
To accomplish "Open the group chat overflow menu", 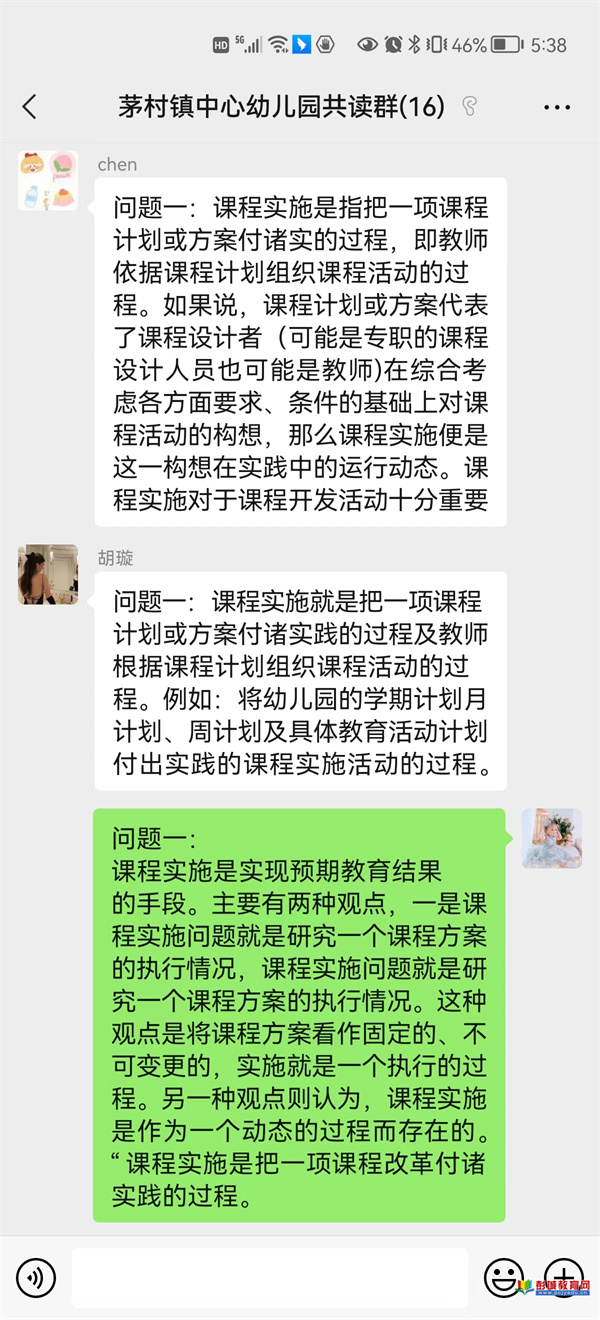I will tap(556, 107).
